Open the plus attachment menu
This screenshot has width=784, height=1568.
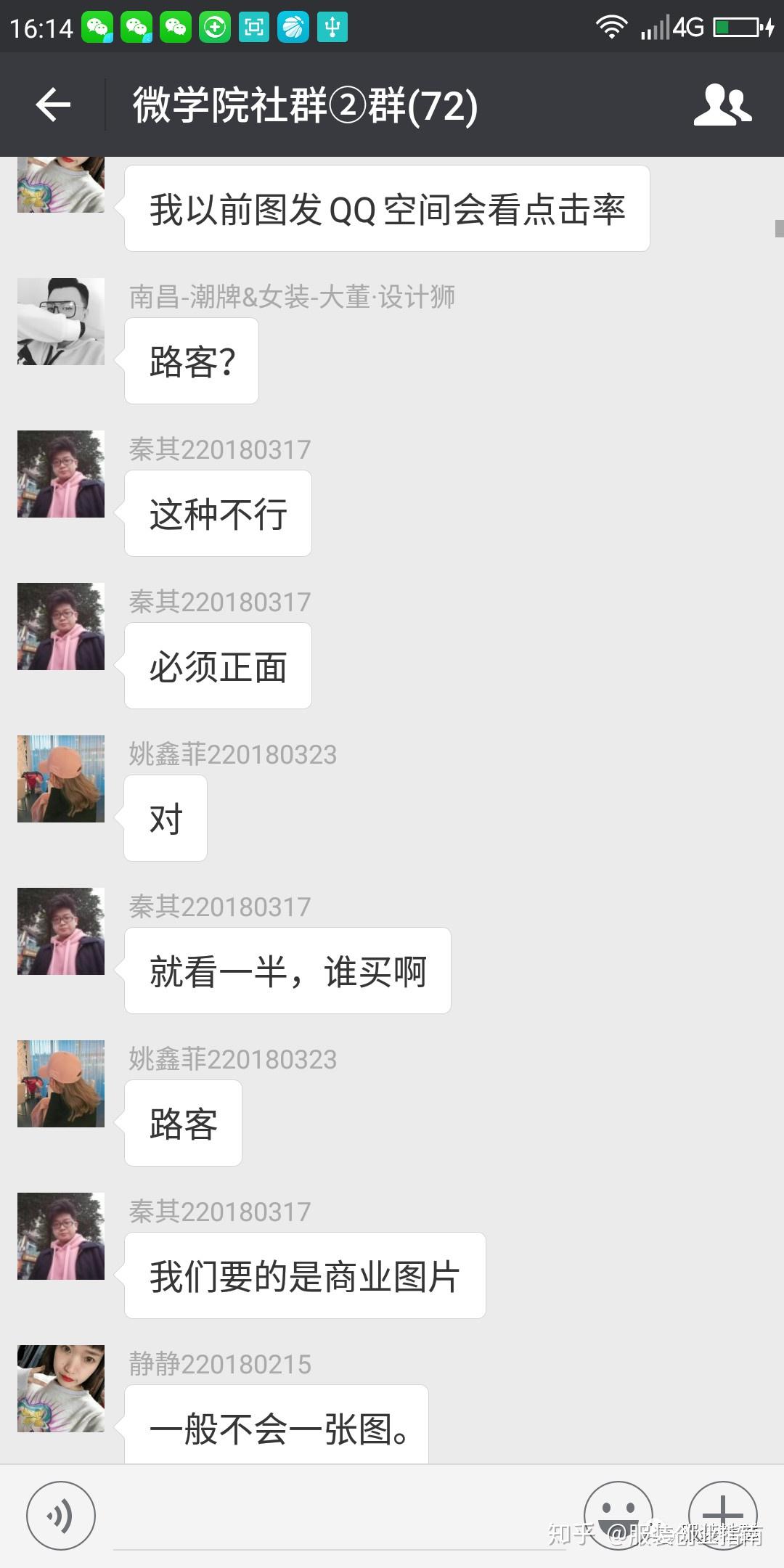pos(722,1514)
